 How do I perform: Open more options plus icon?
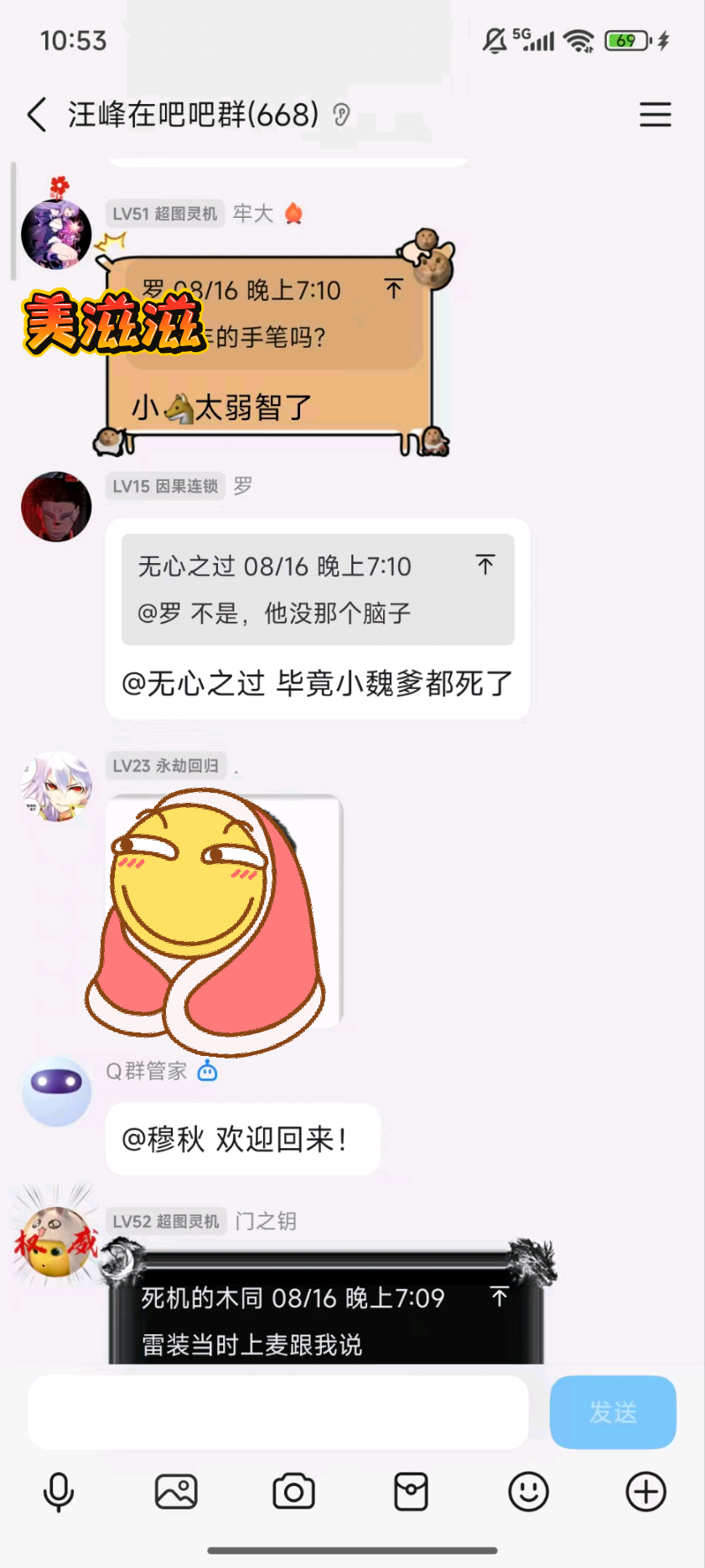(646, 1492)
